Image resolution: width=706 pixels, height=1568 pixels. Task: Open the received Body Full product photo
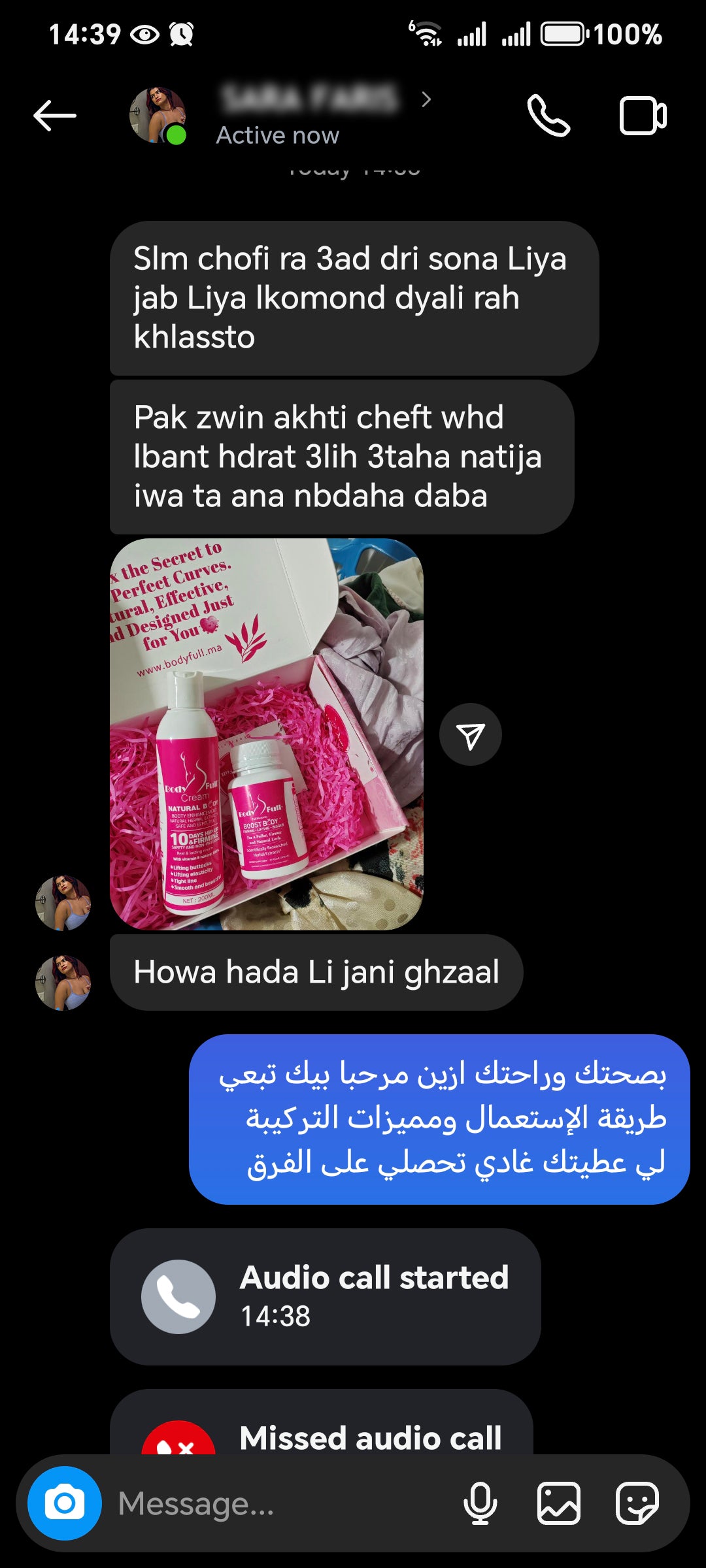(267, 734)
